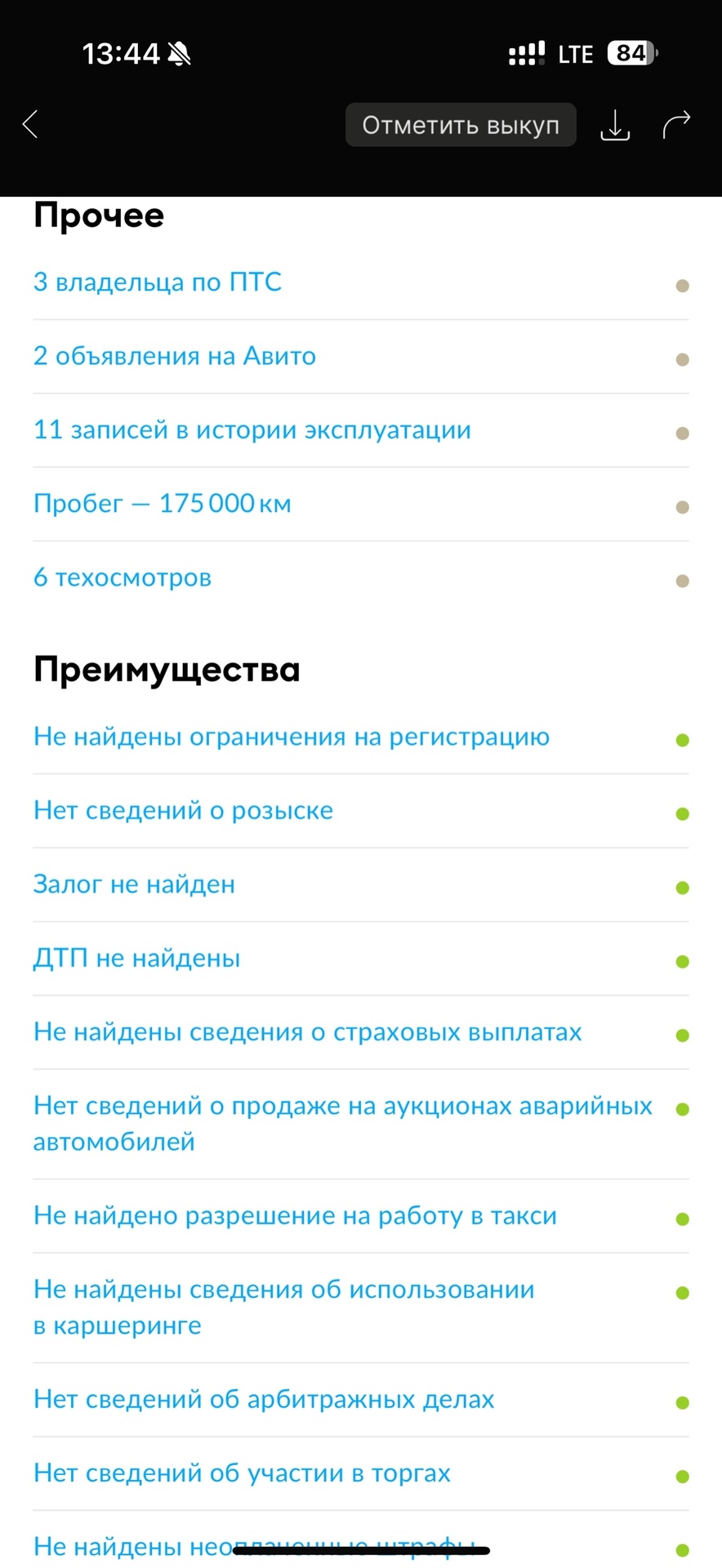The height and width of the screenshot is (1568, 722).
Task: Open 'Нет сведений об участии в торгах'
Action: click(x=243, y=1473)
